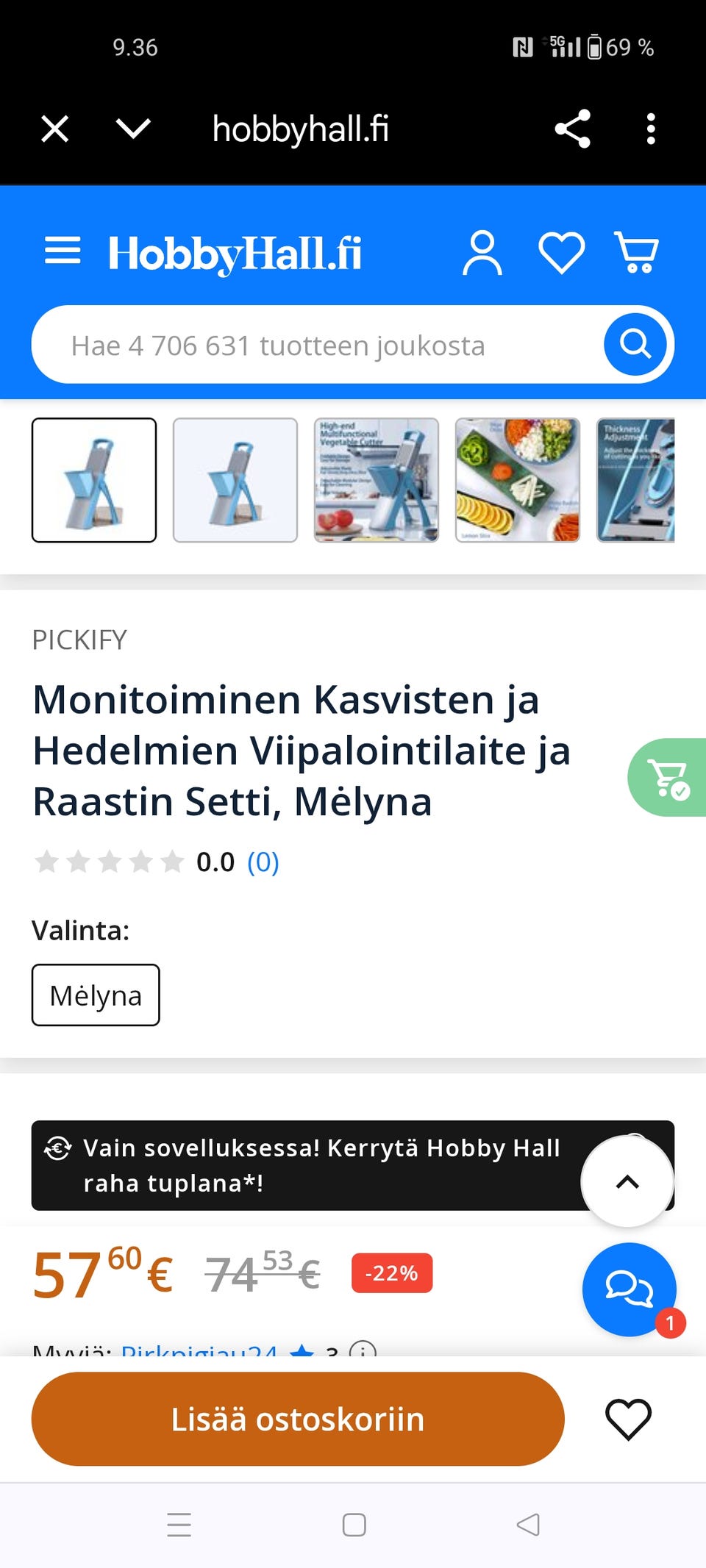This screenshot has height=1568, width=706.
Task: Open the browser three-dot overflow menu
Action: point(652,129)
